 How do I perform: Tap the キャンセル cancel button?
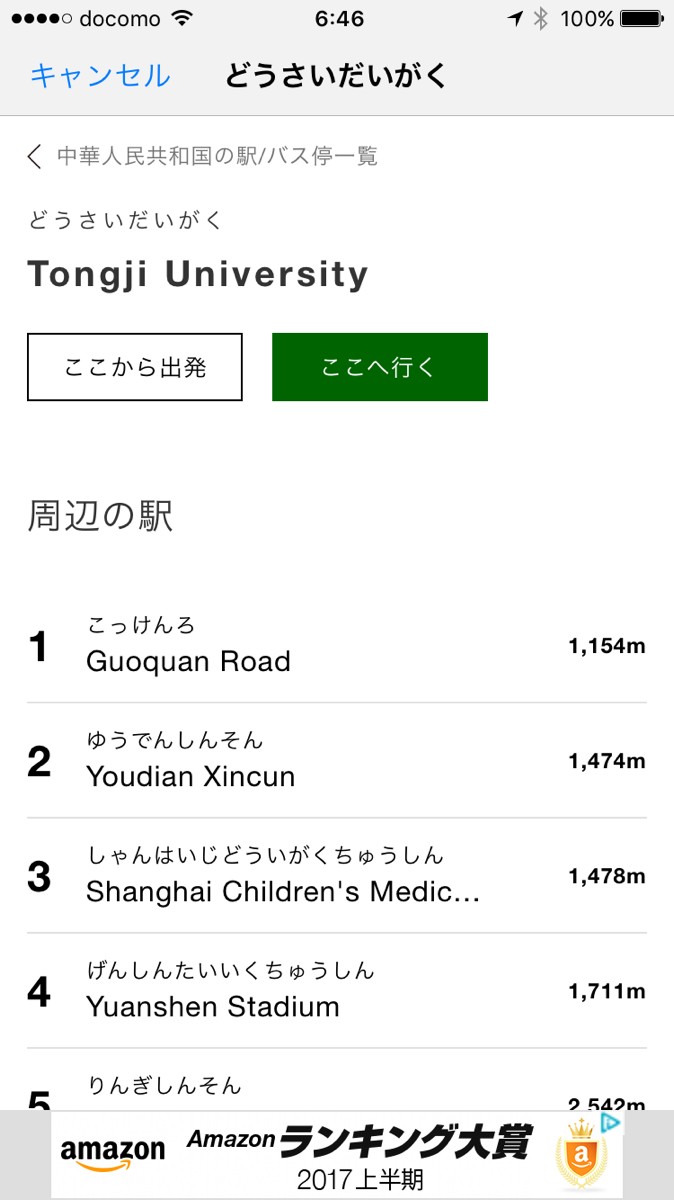point(100,76)
